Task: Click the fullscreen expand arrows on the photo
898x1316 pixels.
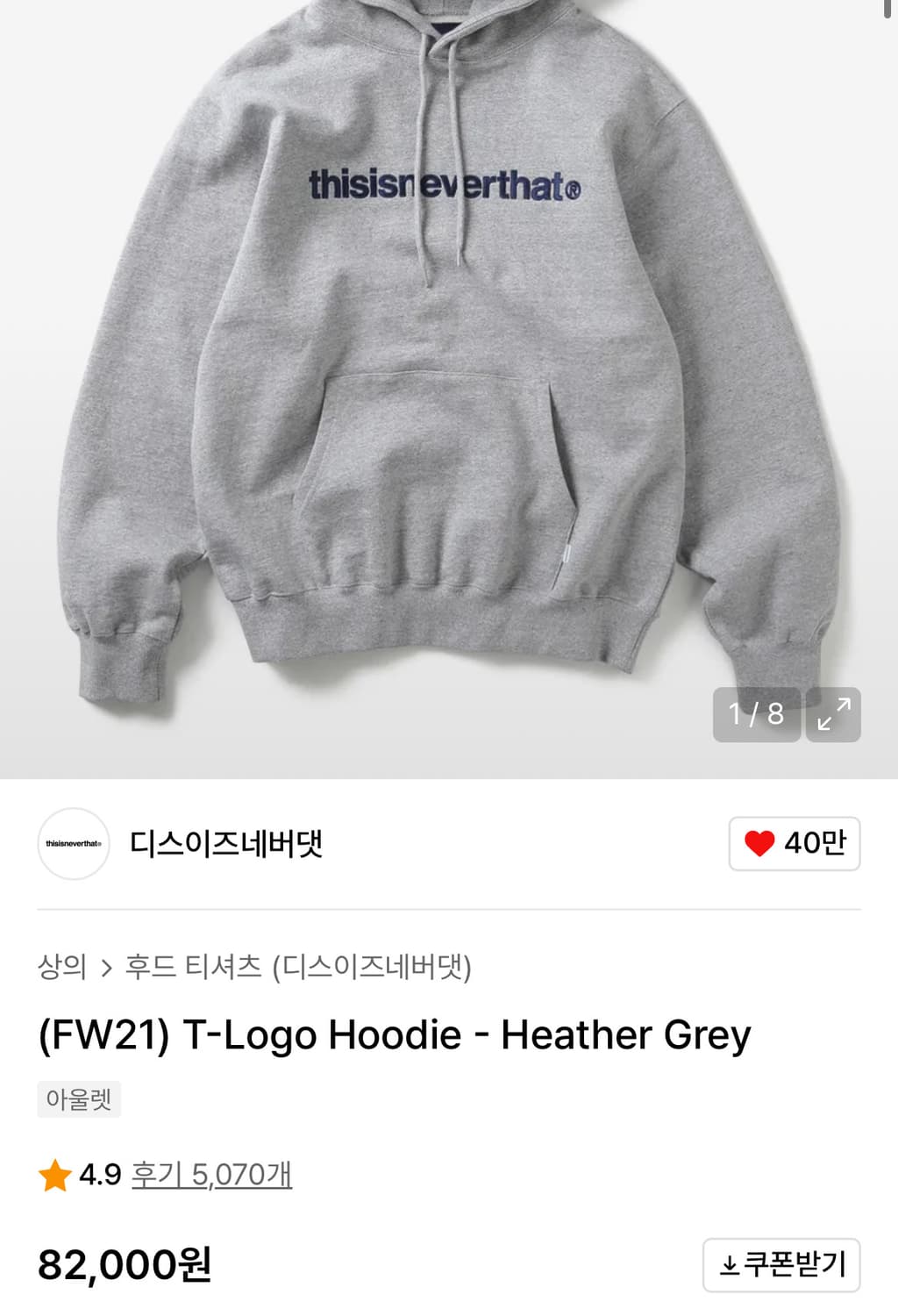Action: pyautogui.click(x=834, y=717)
